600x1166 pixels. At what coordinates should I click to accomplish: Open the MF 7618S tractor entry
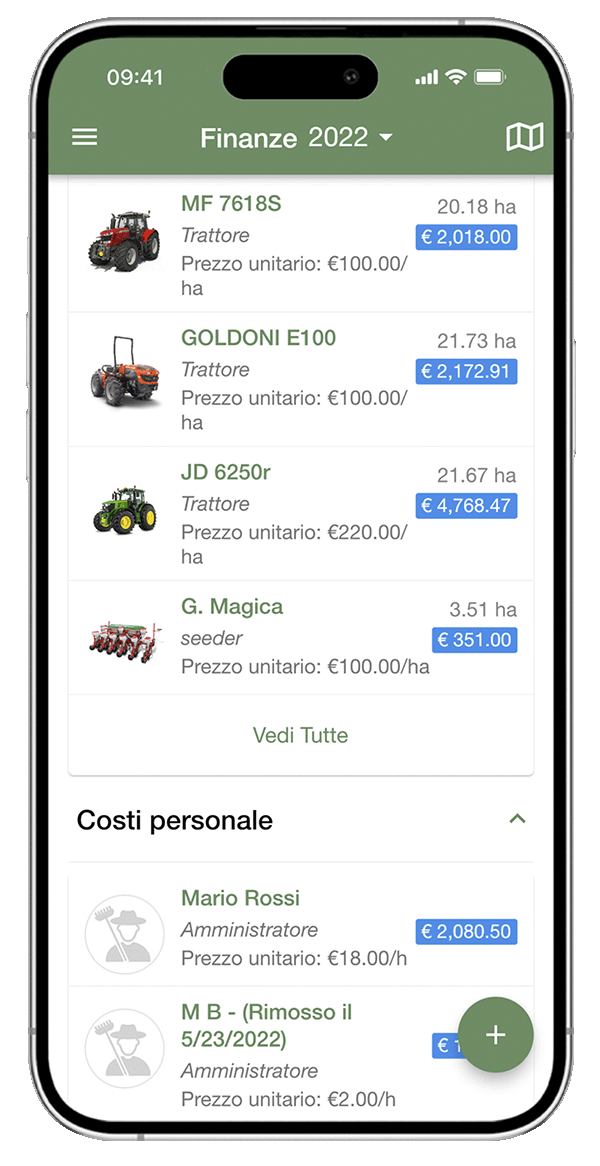coord(300,244)
